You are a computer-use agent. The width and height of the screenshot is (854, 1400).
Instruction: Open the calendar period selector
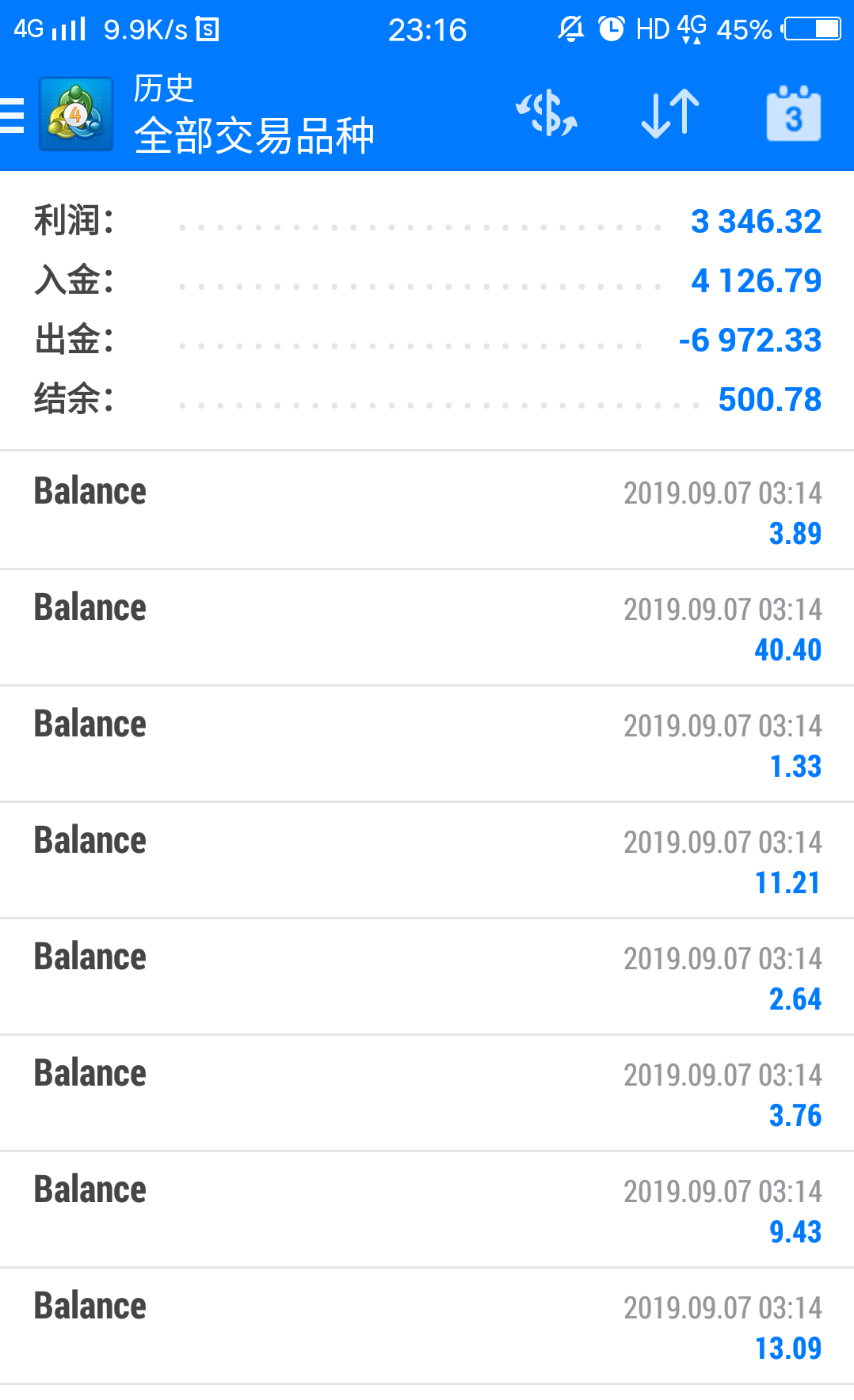pyautogui.click(x=794, y=113)
